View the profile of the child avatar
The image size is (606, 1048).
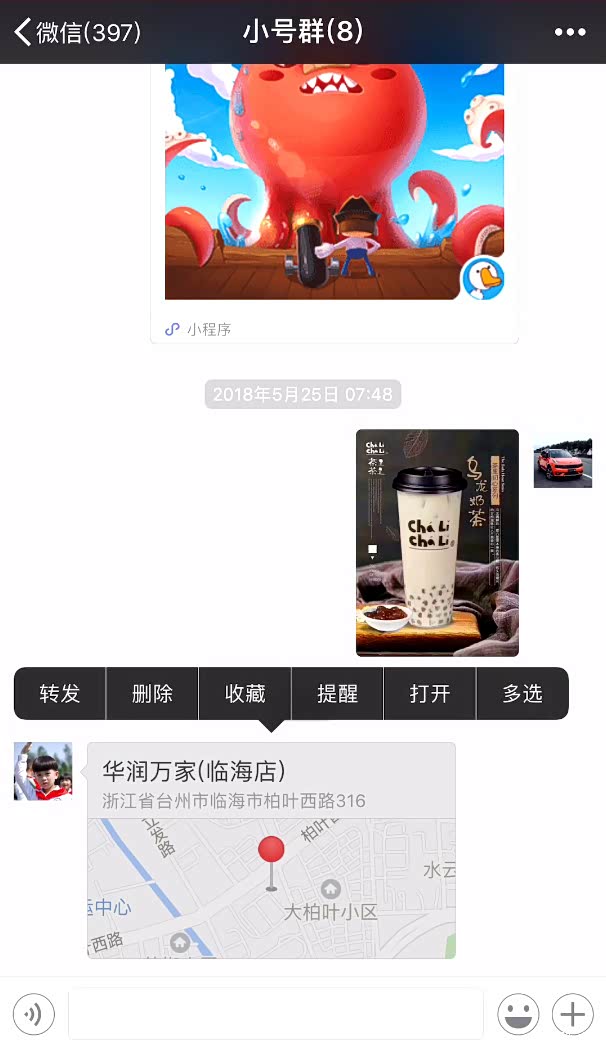tap(43, 772)
